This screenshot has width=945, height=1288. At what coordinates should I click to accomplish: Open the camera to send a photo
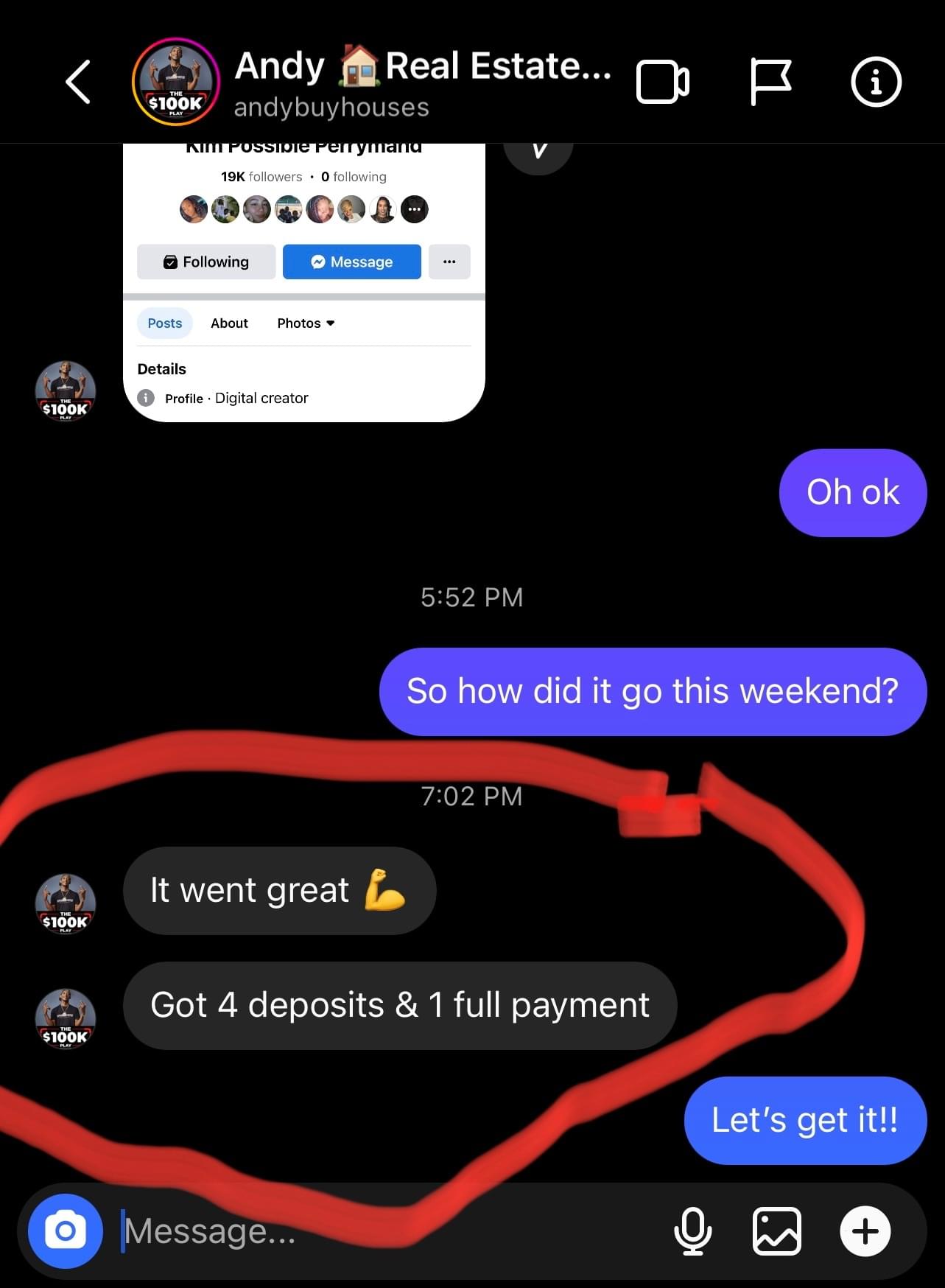[x=66, y=1231]
